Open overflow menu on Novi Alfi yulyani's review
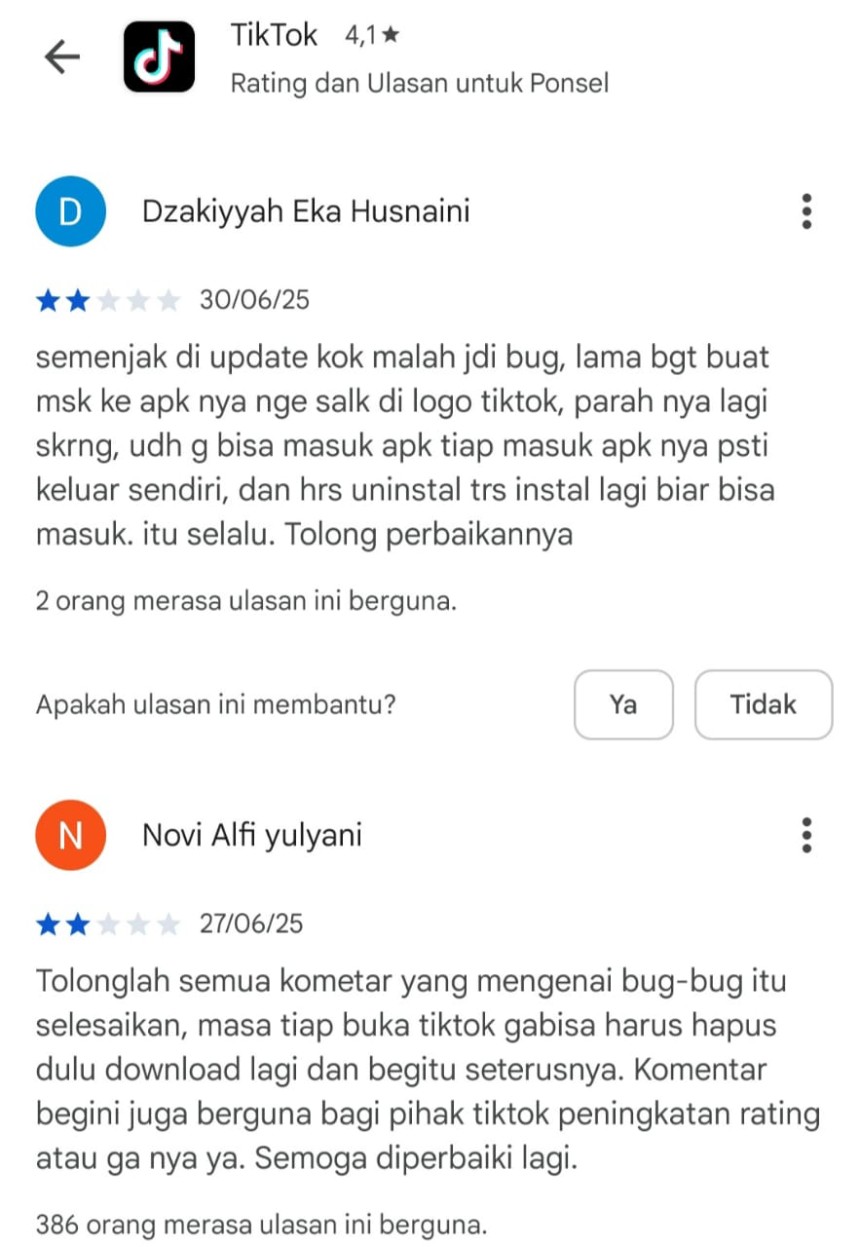This screenshot has width=860, height=1247. coord(806,835)
